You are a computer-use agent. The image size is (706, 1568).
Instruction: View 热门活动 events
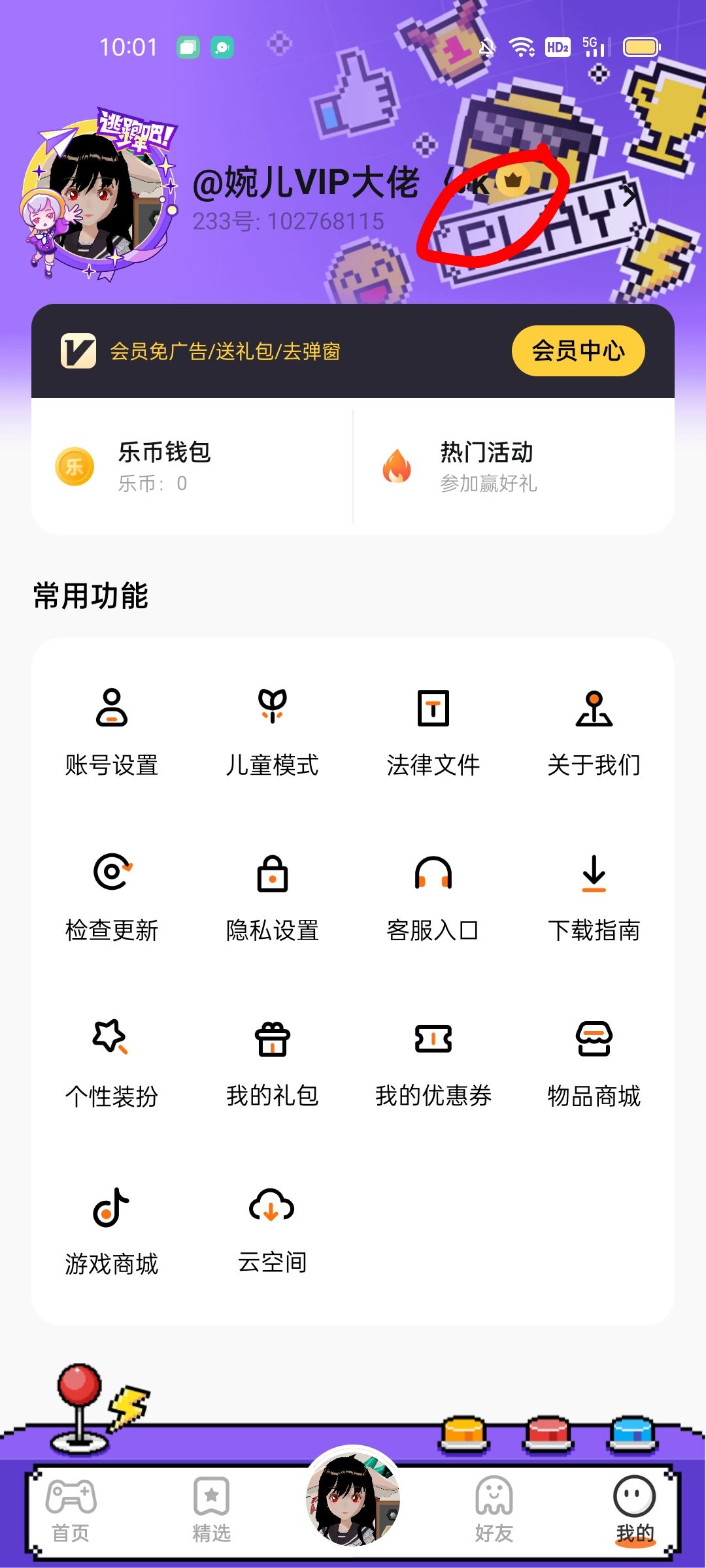(x=487, y=466)
